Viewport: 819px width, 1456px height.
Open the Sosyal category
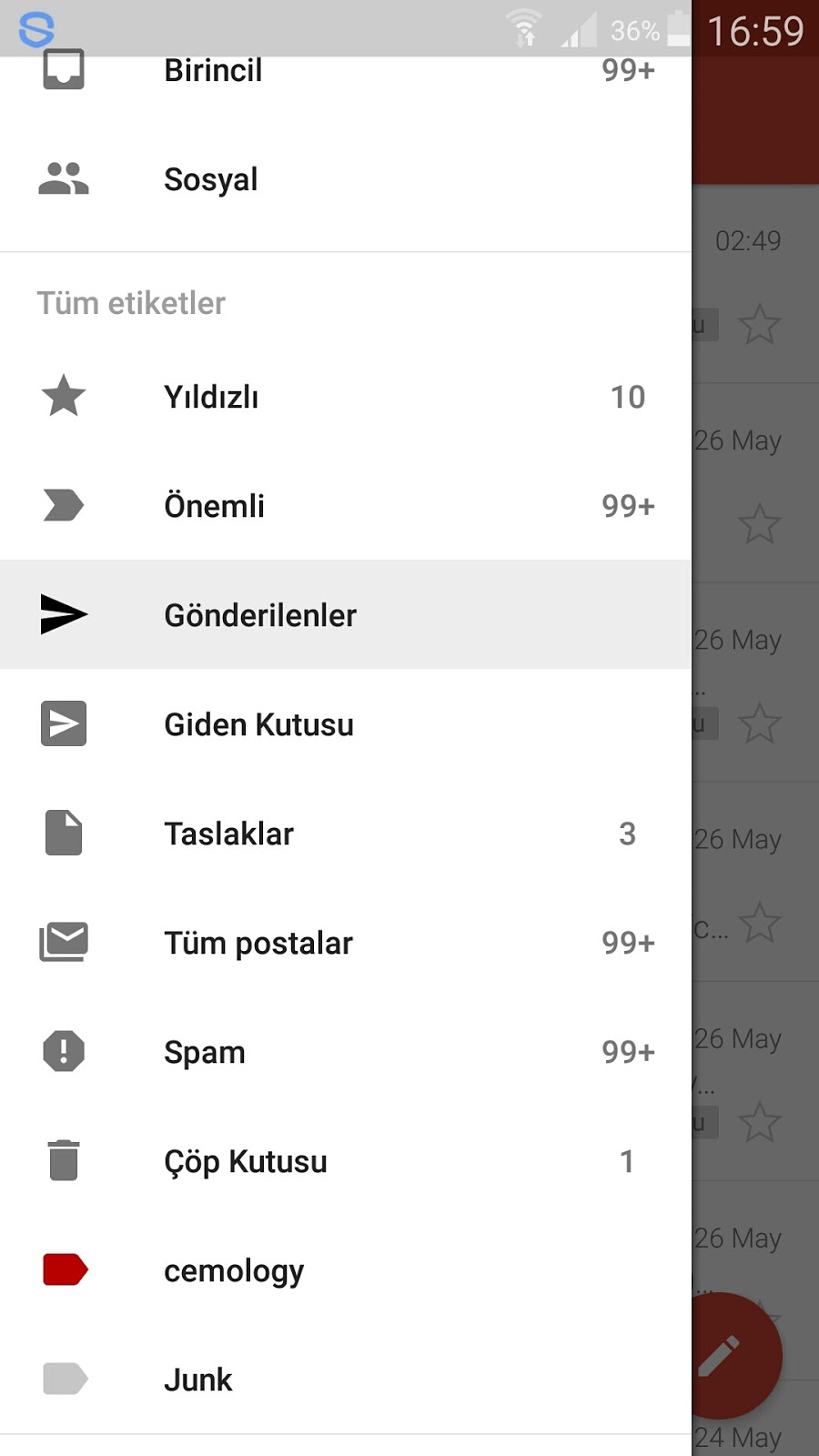[346, 179]
